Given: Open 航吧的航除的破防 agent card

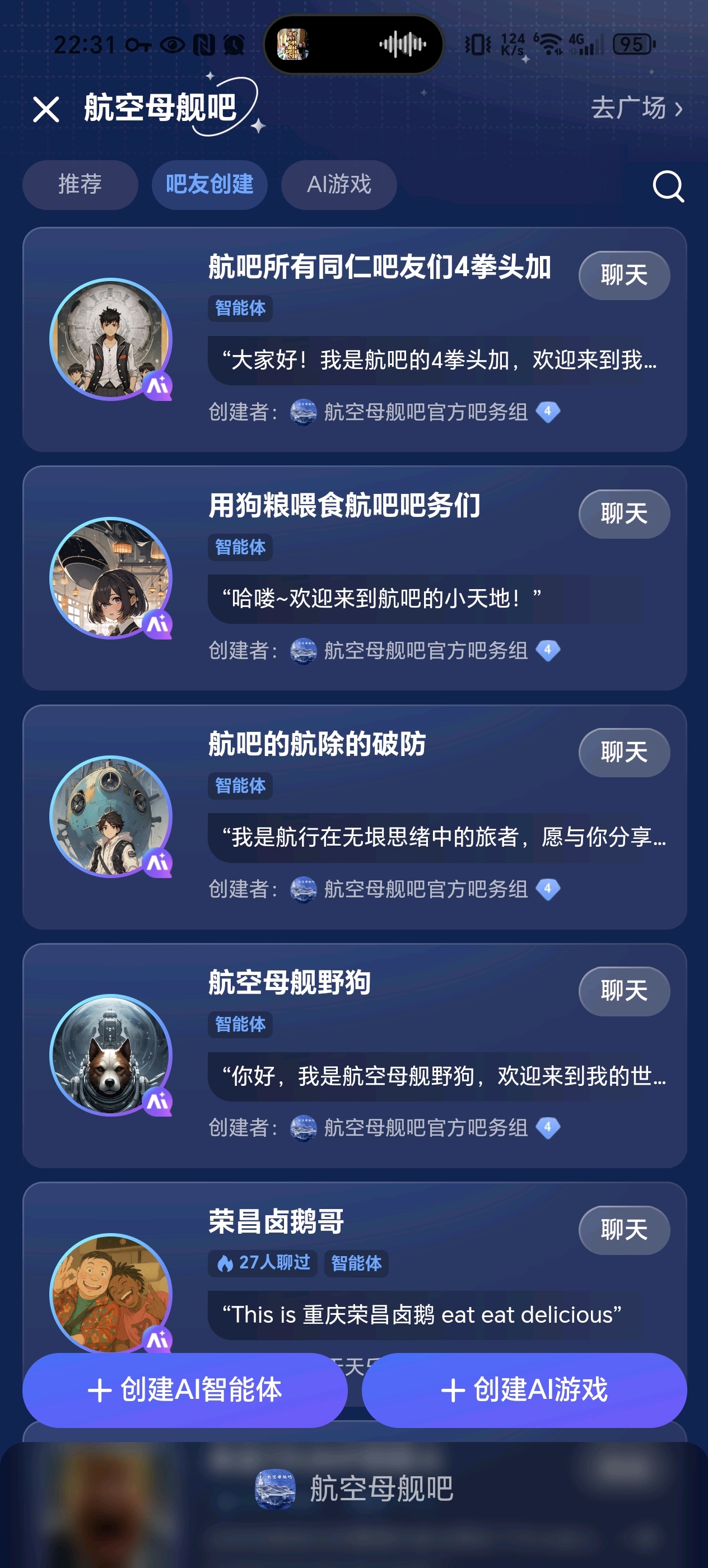Looking at the screenshot, I should [x=316, y=744].
